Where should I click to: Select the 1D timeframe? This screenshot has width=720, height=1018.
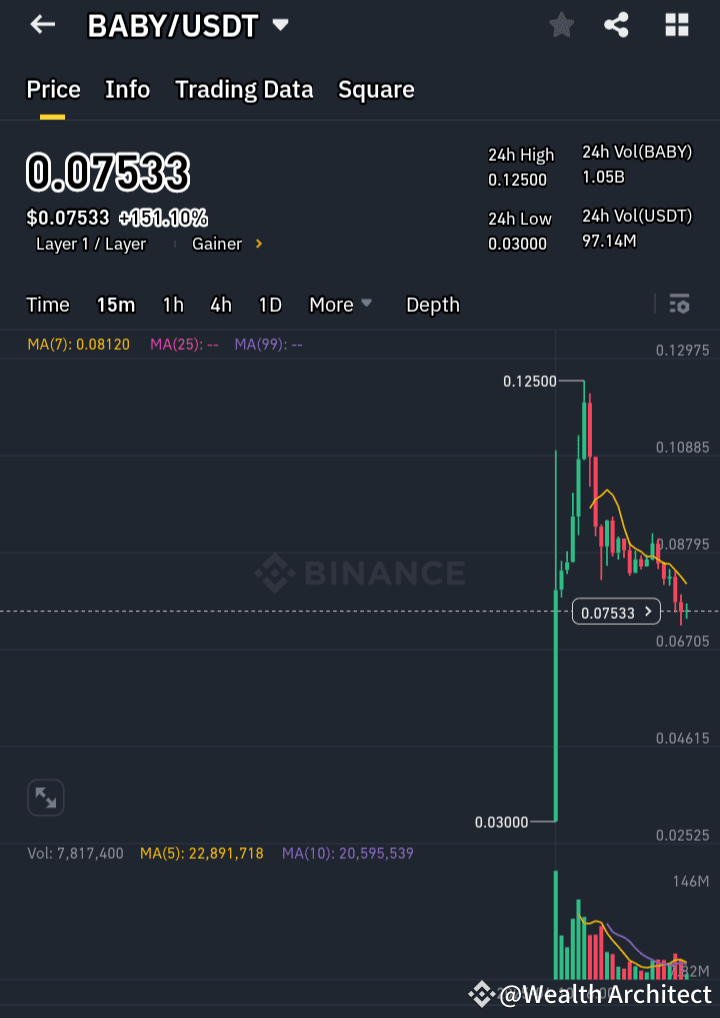(x=269, y=305)
